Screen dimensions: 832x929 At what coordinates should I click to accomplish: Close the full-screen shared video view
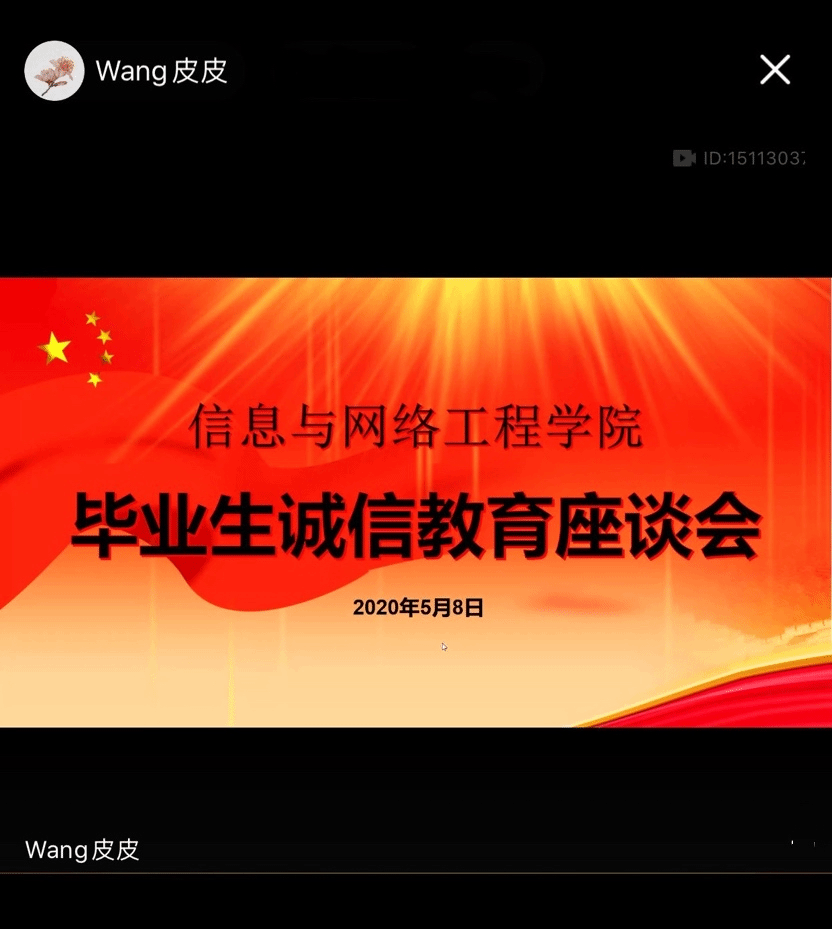tap(775, 70)
